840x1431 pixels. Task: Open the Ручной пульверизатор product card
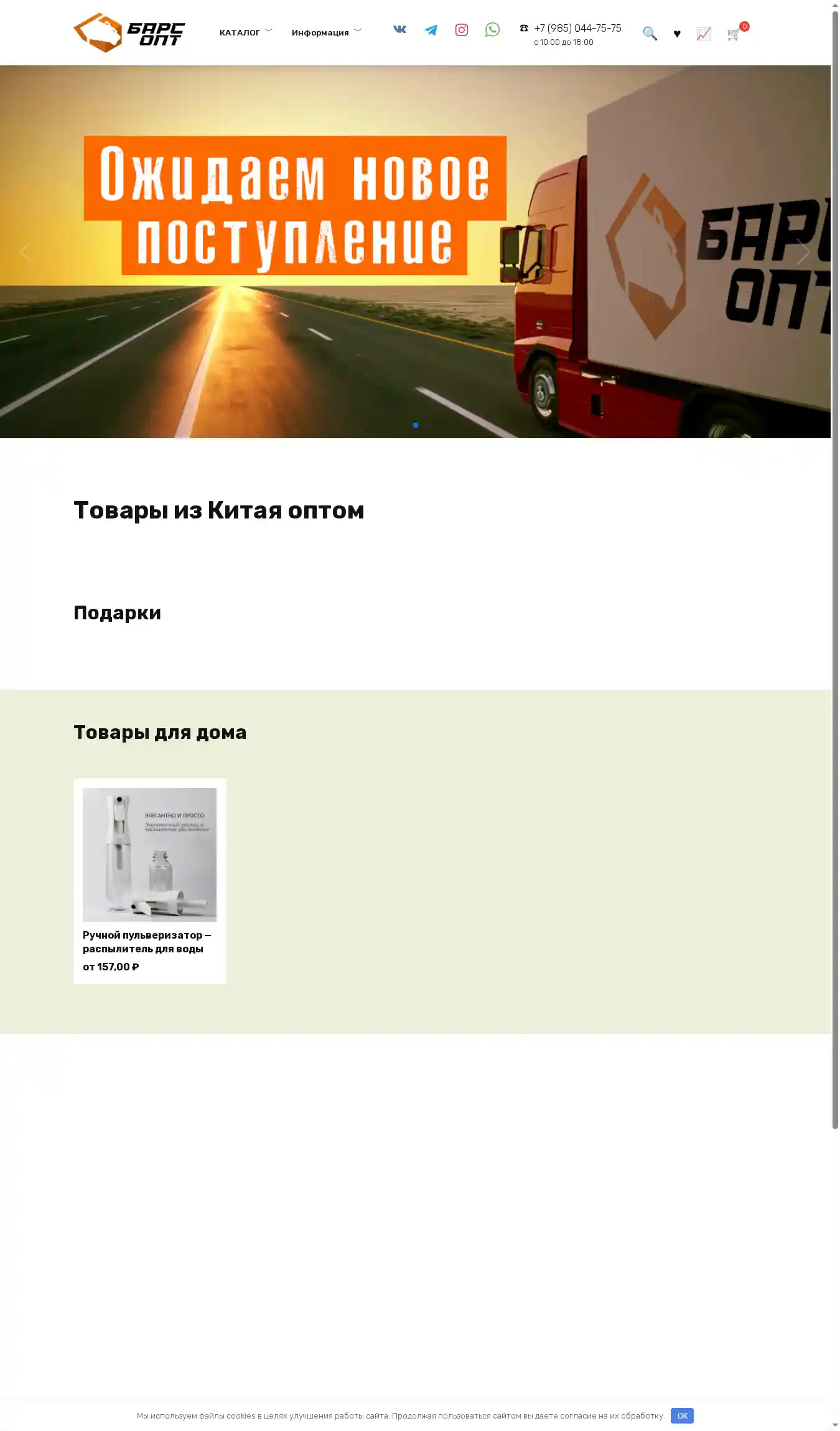(149, 880)
